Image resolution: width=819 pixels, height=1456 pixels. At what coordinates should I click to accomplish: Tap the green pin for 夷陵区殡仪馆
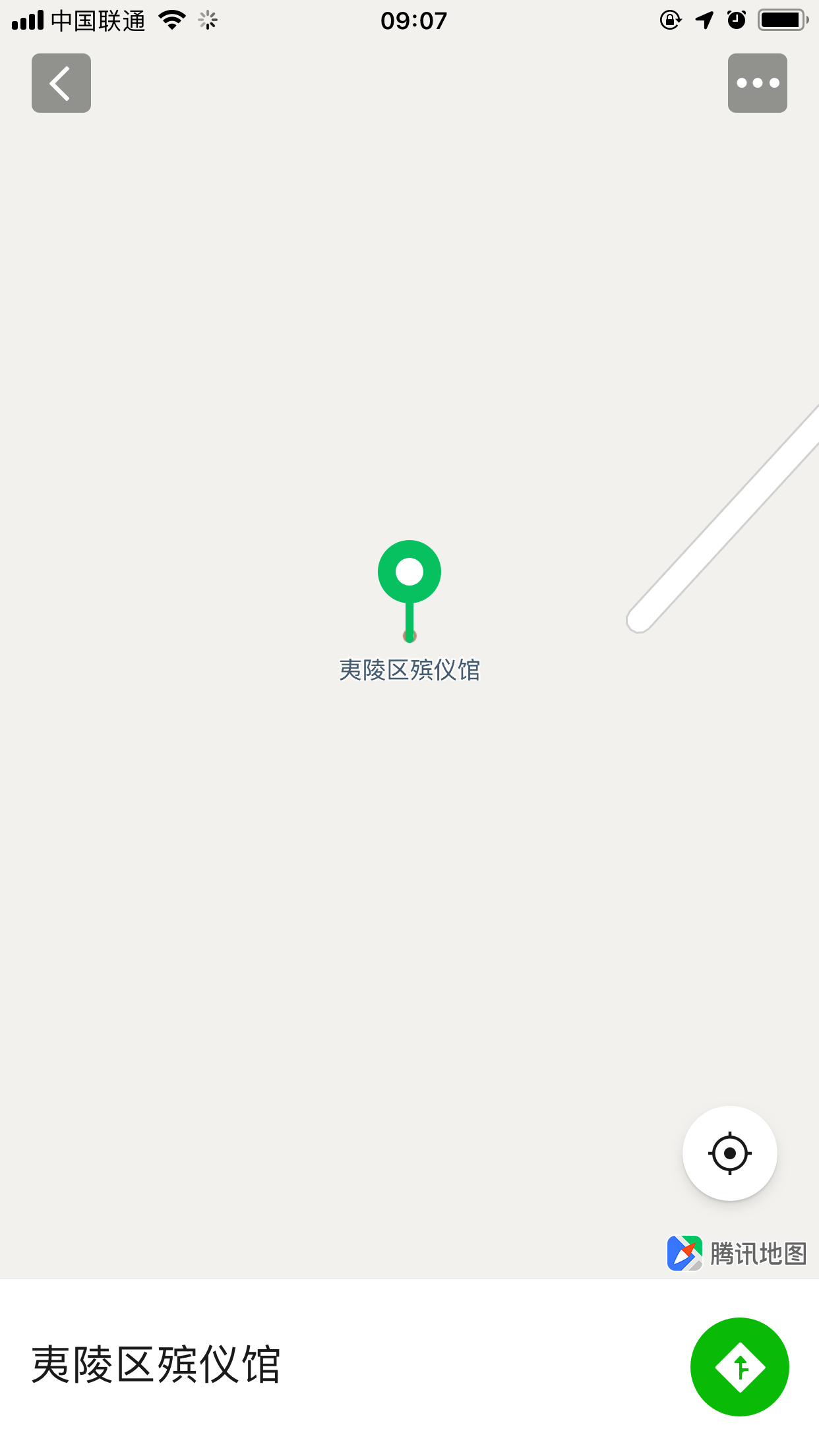point(409,572)
